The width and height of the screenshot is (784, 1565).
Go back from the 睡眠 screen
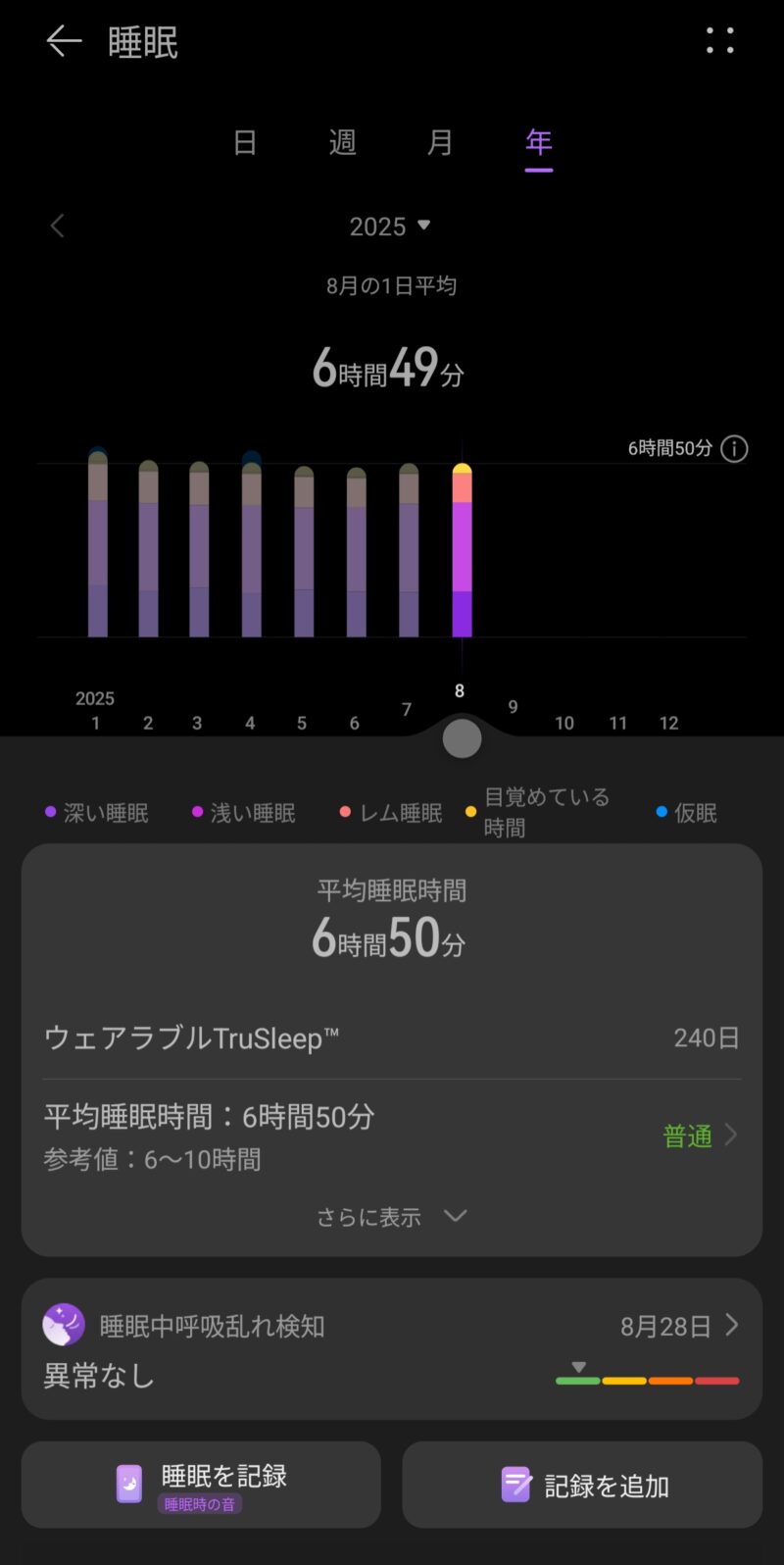[64, 41]
